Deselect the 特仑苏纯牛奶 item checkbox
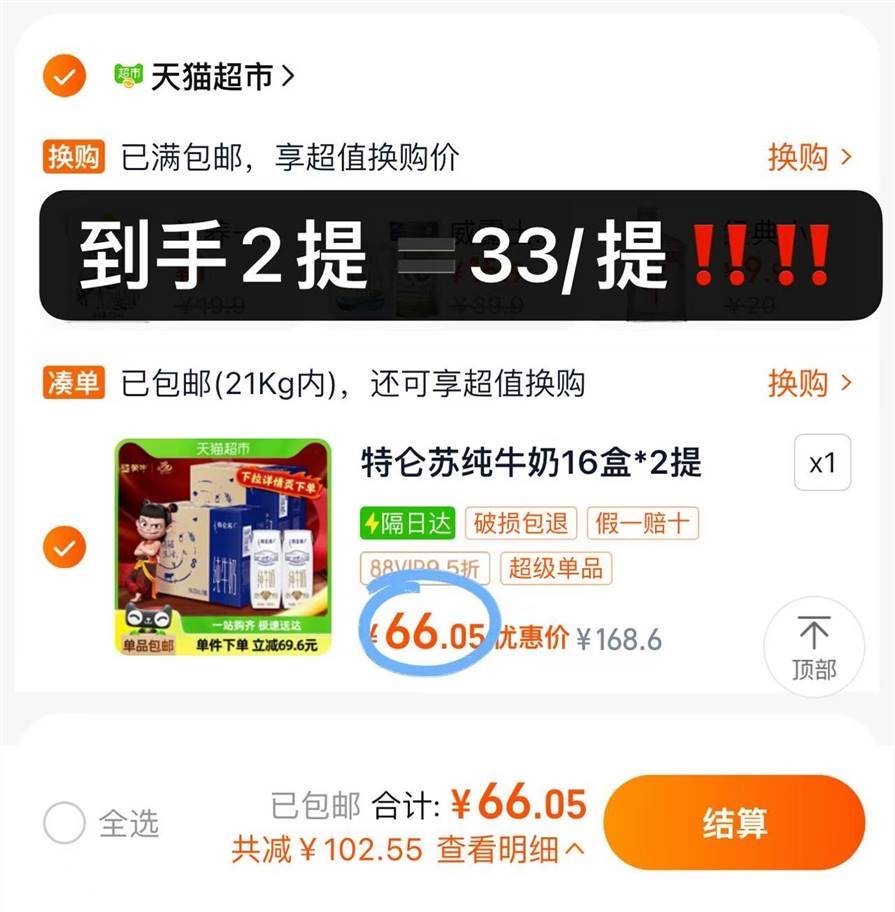This screenshot has height=912, width=895. click(64, 547)
